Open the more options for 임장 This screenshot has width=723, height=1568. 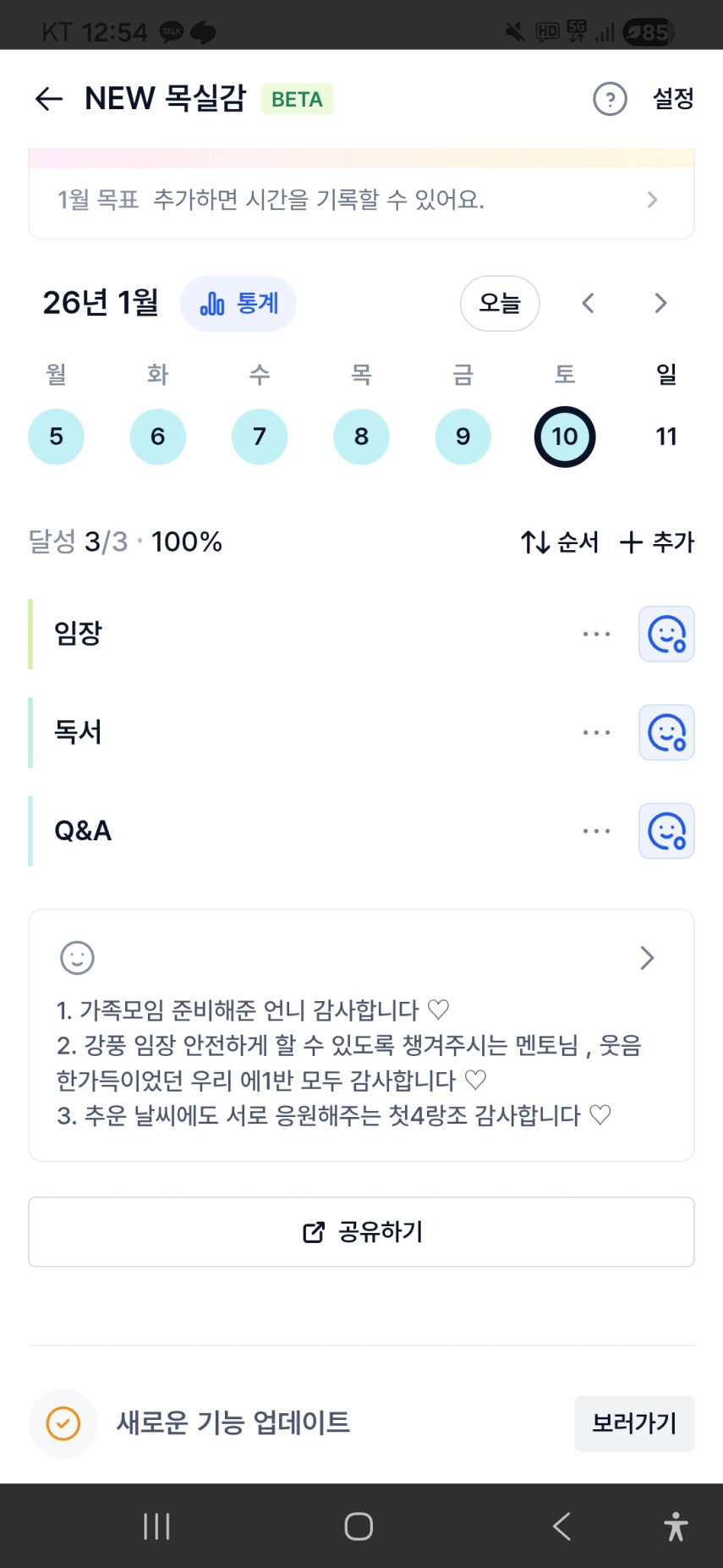tap(596, 634)
